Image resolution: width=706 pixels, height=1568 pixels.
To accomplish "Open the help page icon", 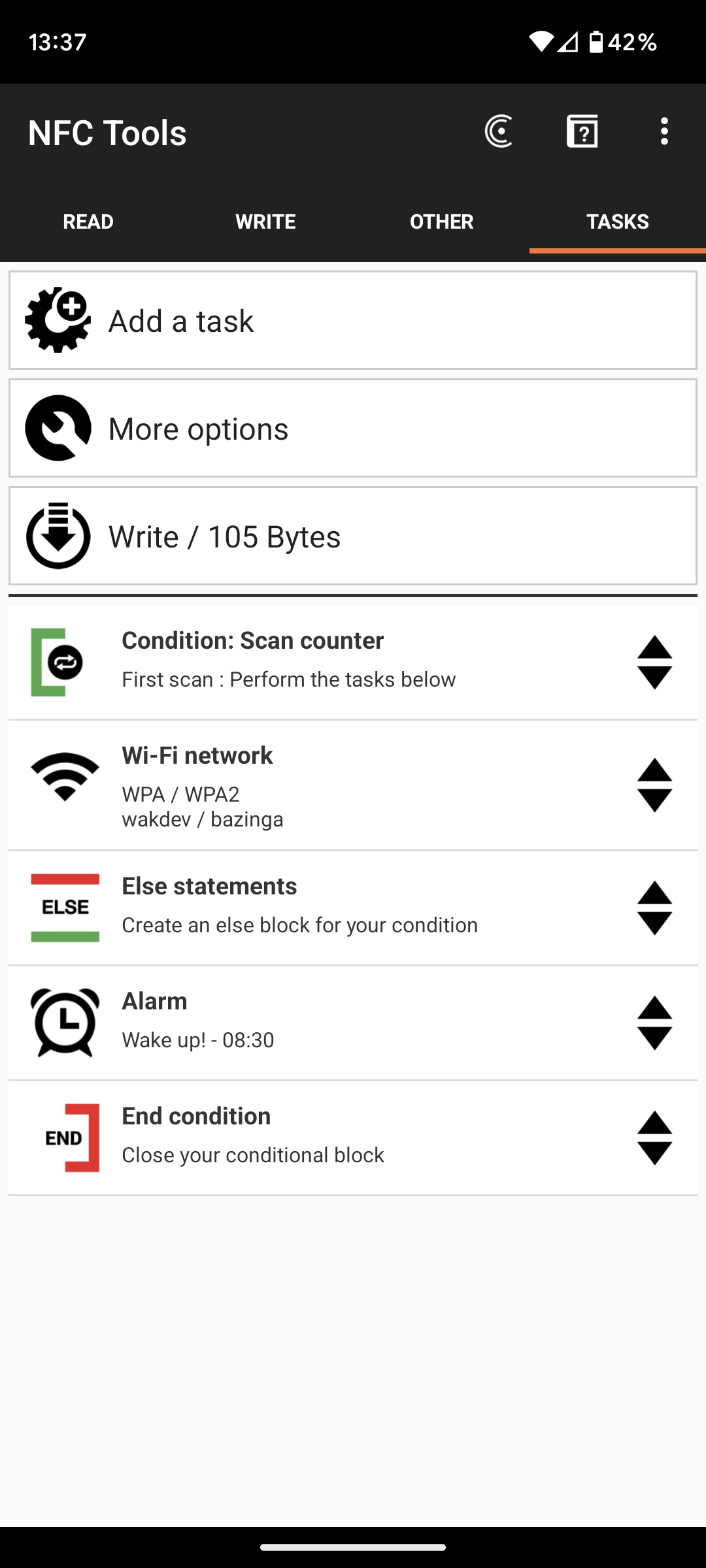I will [x=582, y=131].
